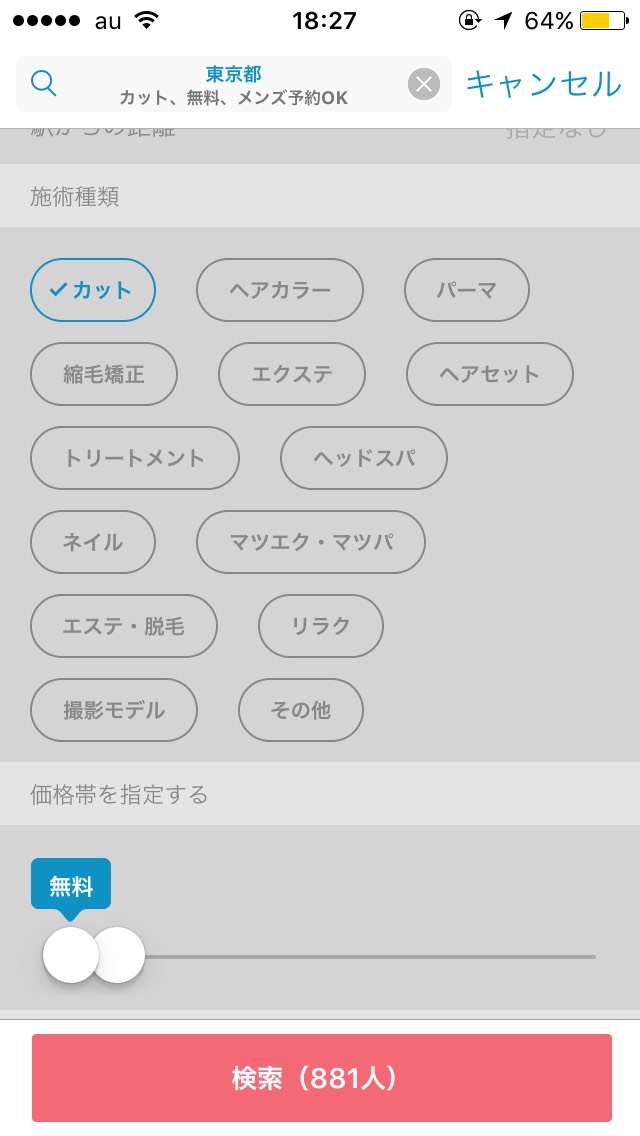Screen dimensions: 640x1136
Task: Select the マツエク・マツパ chip
Action: point(311,542)
